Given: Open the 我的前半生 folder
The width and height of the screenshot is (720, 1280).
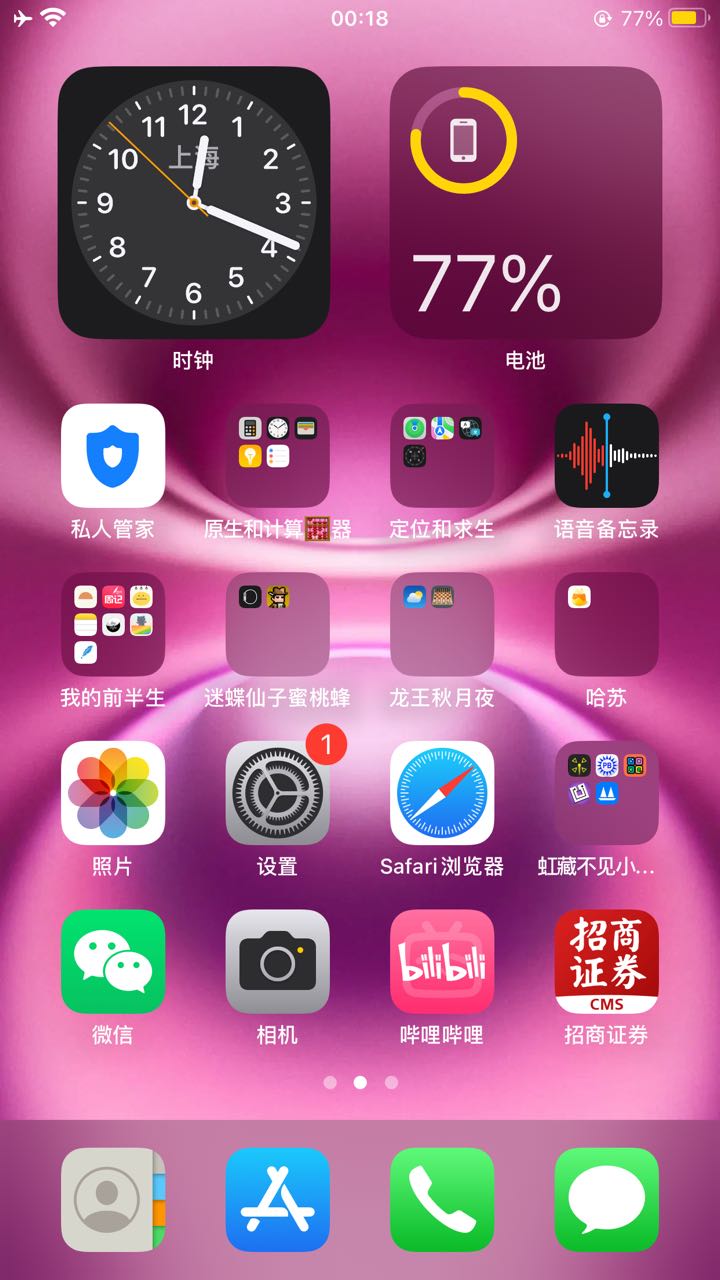Looking at the screenshot, I should point(113,624).
